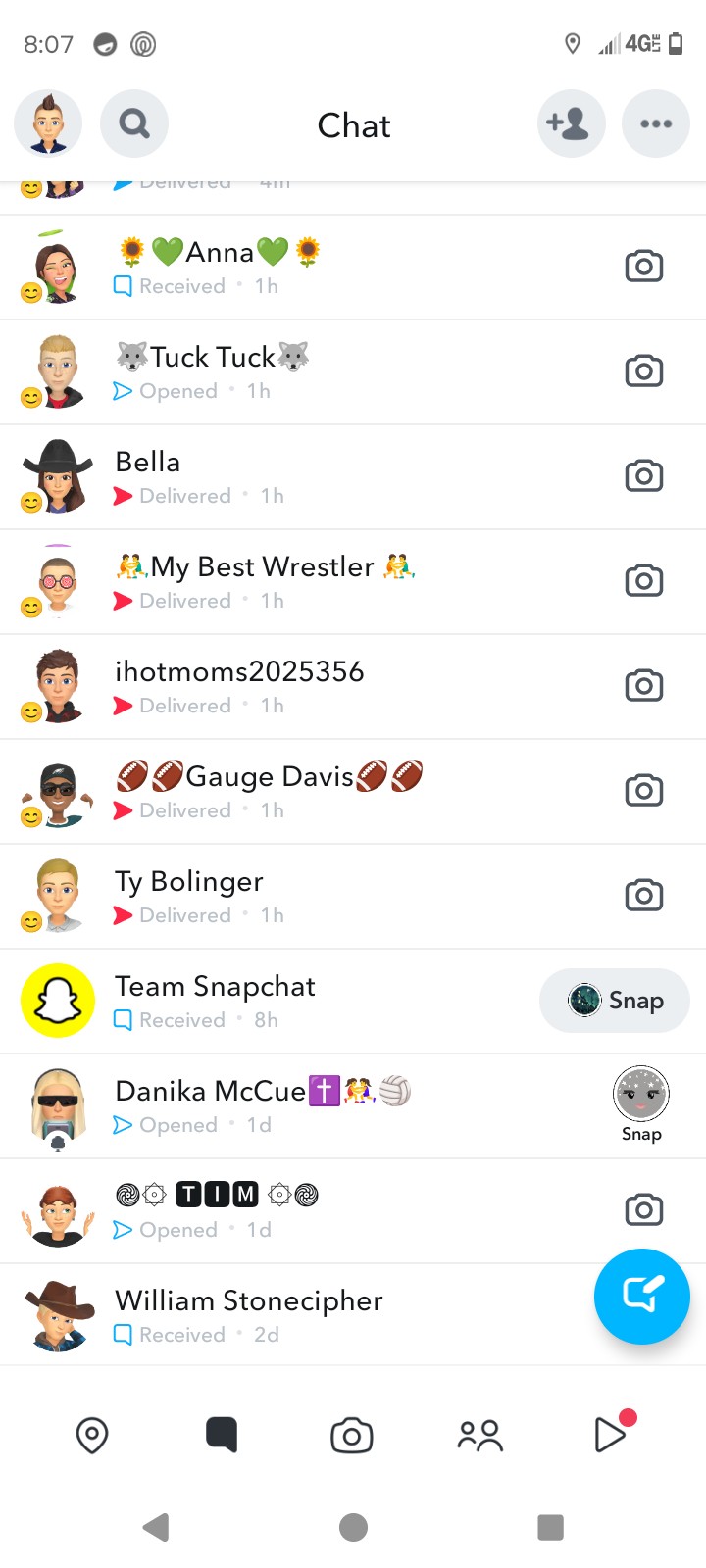Switch to the Stories friends tab
This screenshot has width=706, height=1568.
[x=479, y=1436]
